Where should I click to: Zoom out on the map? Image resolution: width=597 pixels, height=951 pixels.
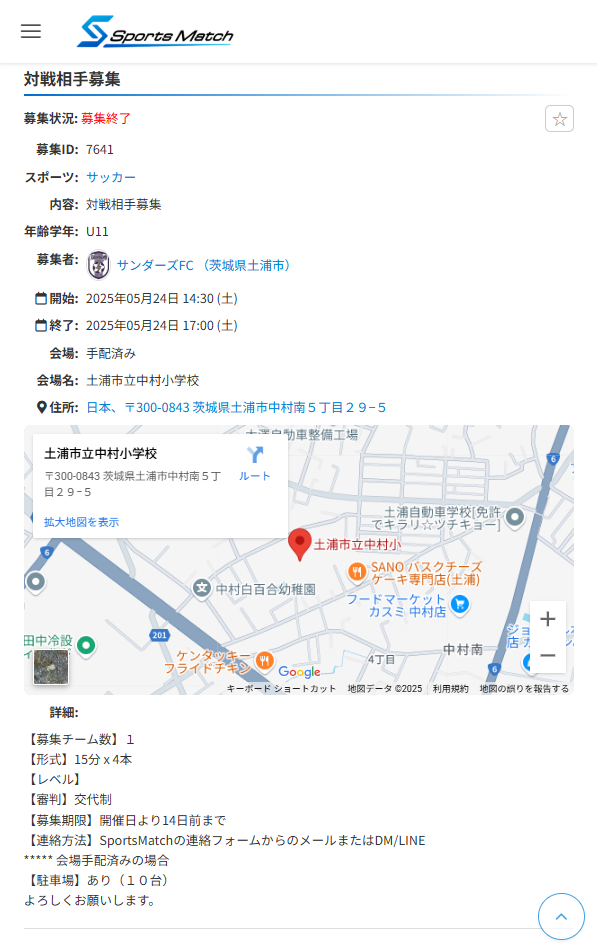click(548, 655)
